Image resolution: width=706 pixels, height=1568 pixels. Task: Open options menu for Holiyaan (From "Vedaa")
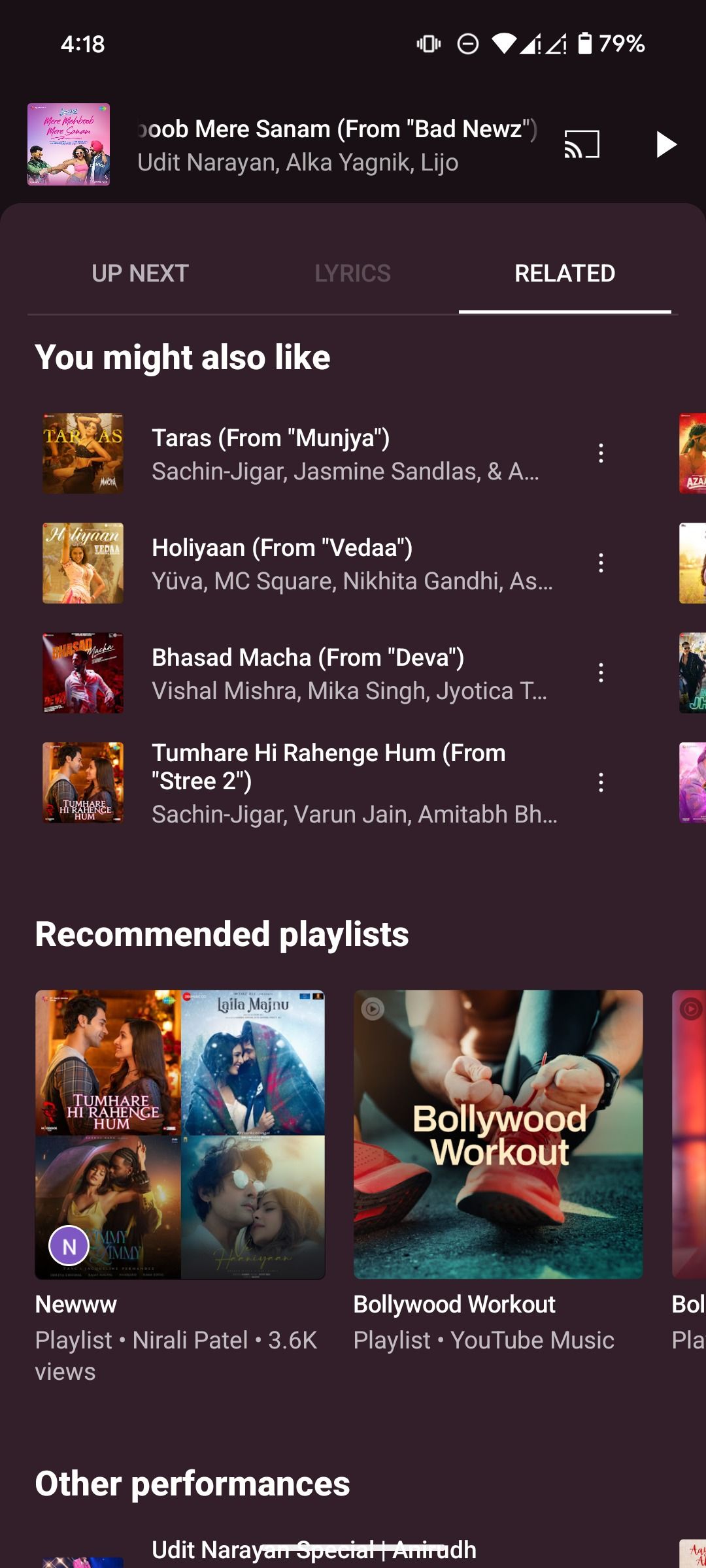601,563
